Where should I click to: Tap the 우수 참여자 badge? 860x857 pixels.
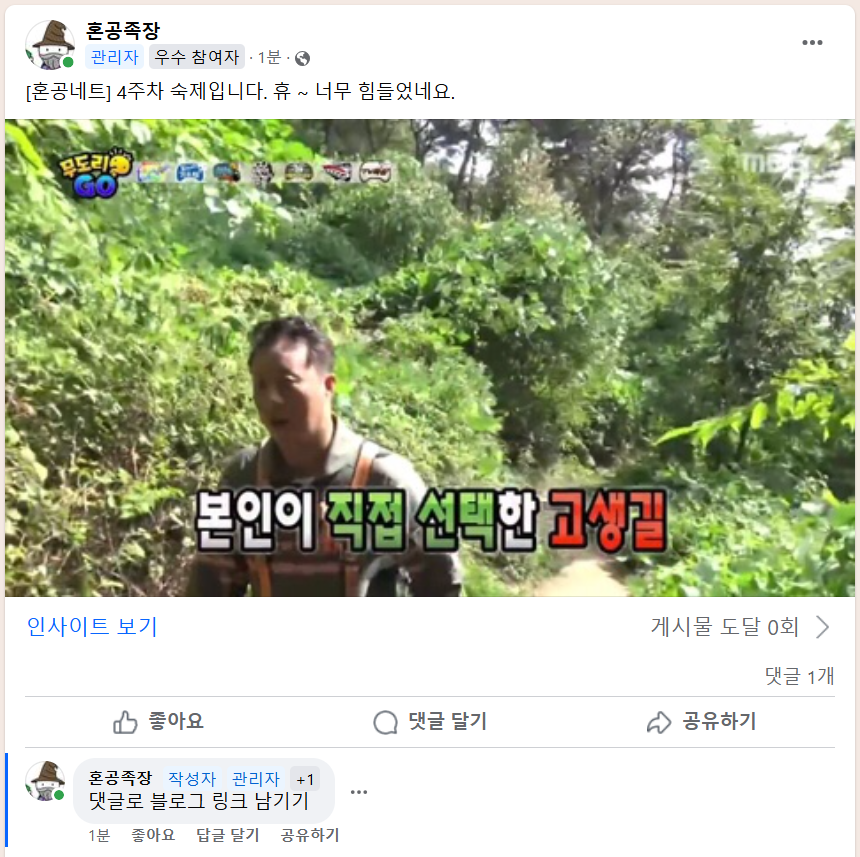[196, 58]
